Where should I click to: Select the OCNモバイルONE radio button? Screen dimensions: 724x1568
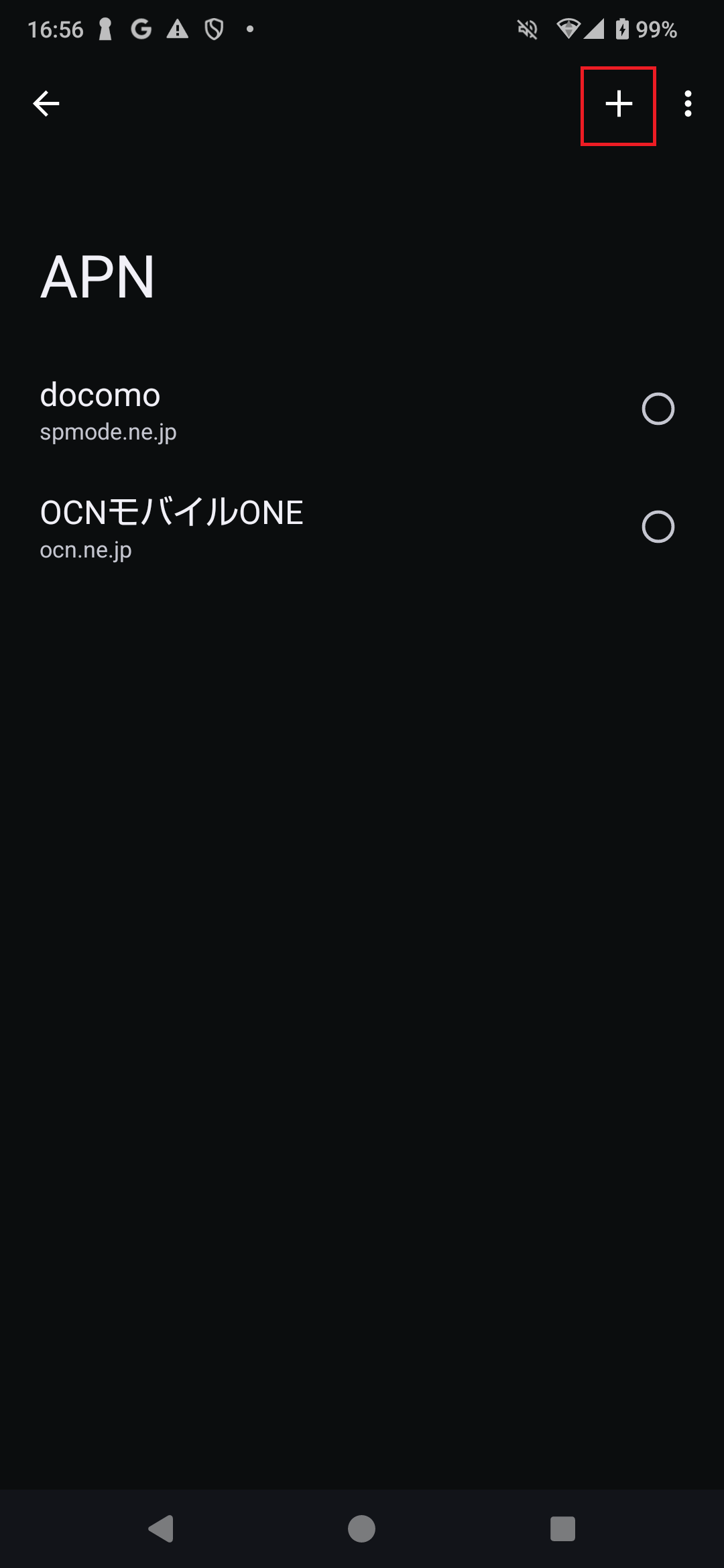[x=658, y=527]
